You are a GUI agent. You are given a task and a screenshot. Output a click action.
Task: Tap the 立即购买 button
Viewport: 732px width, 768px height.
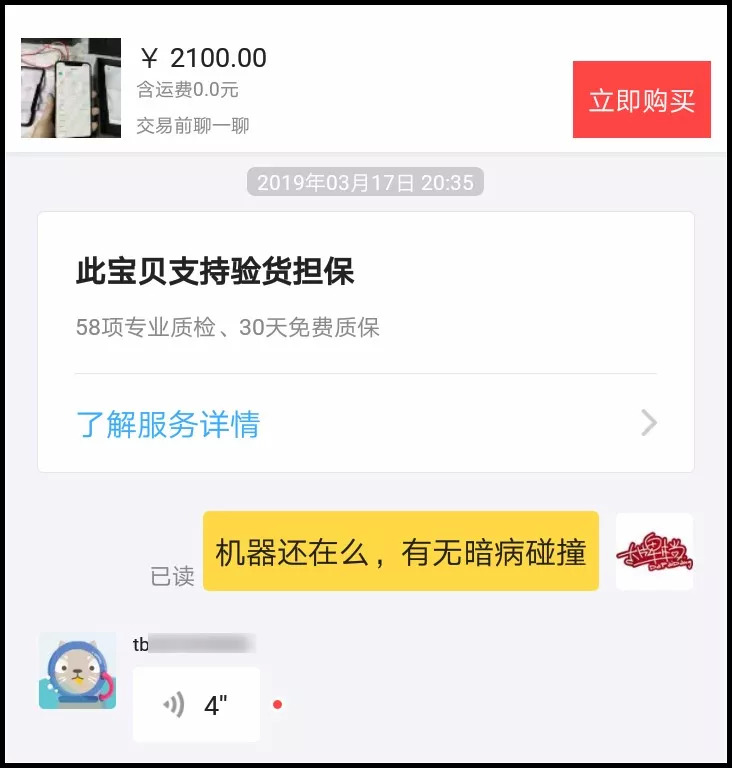[x=641, y=100]
